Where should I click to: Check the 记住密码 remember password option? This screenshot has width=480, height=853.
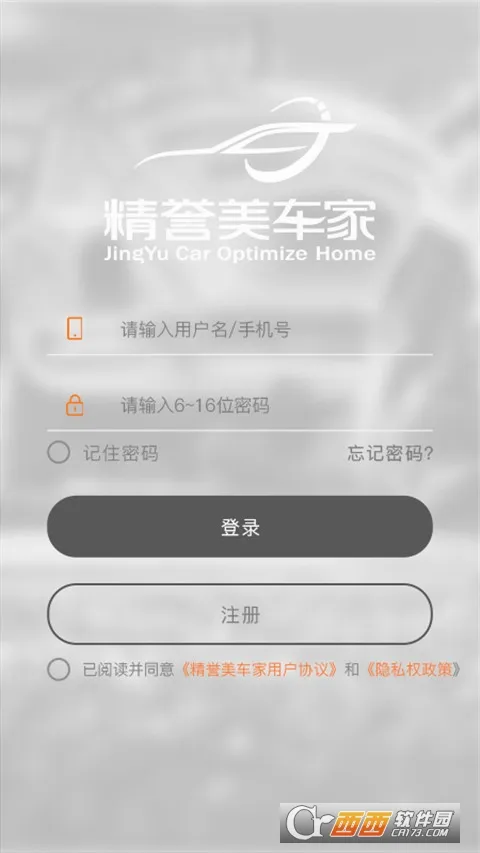(x=58, y=453)
